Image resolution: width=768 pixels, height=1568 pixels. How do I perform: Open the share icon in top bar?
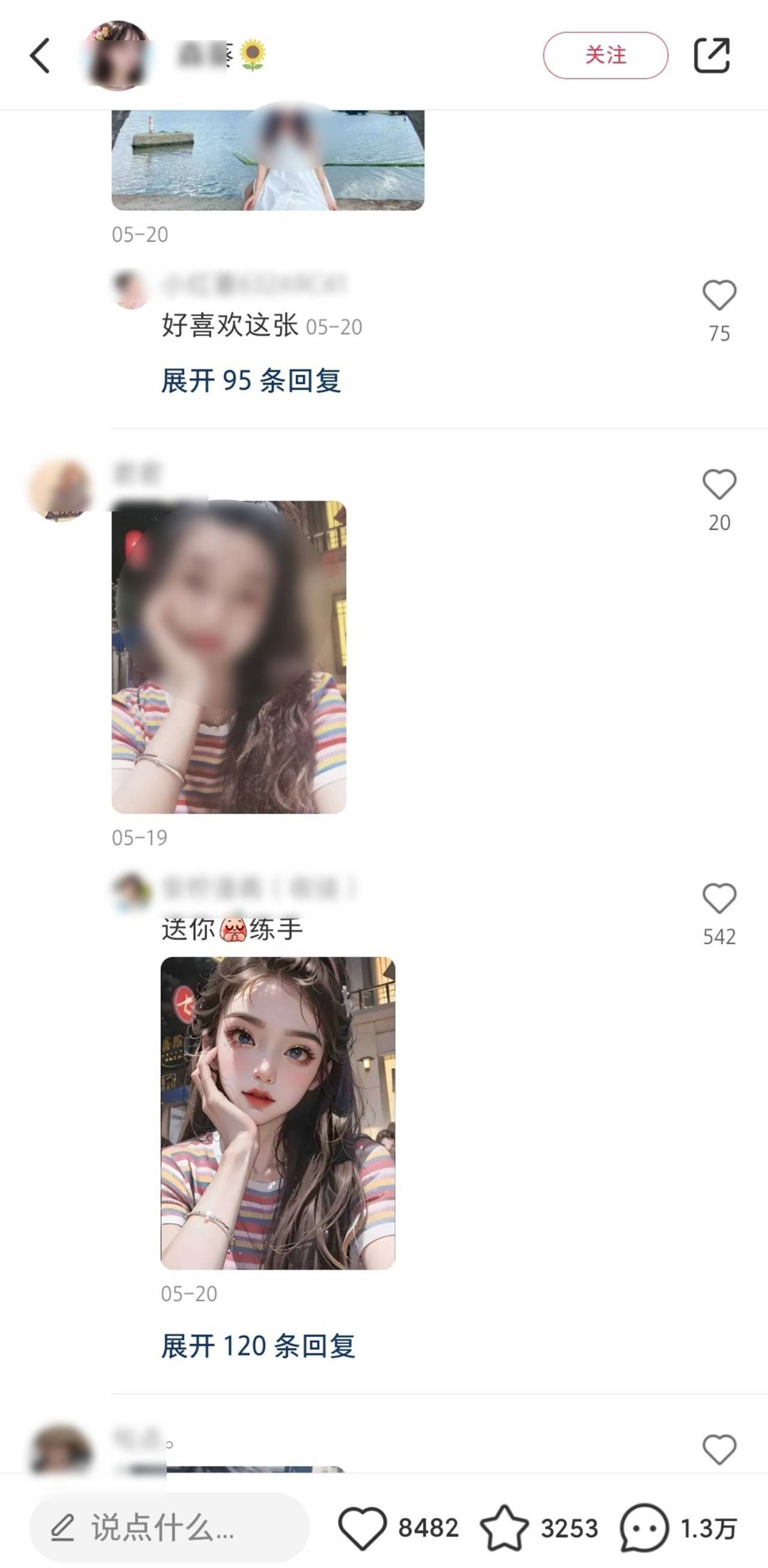[712, 55]
